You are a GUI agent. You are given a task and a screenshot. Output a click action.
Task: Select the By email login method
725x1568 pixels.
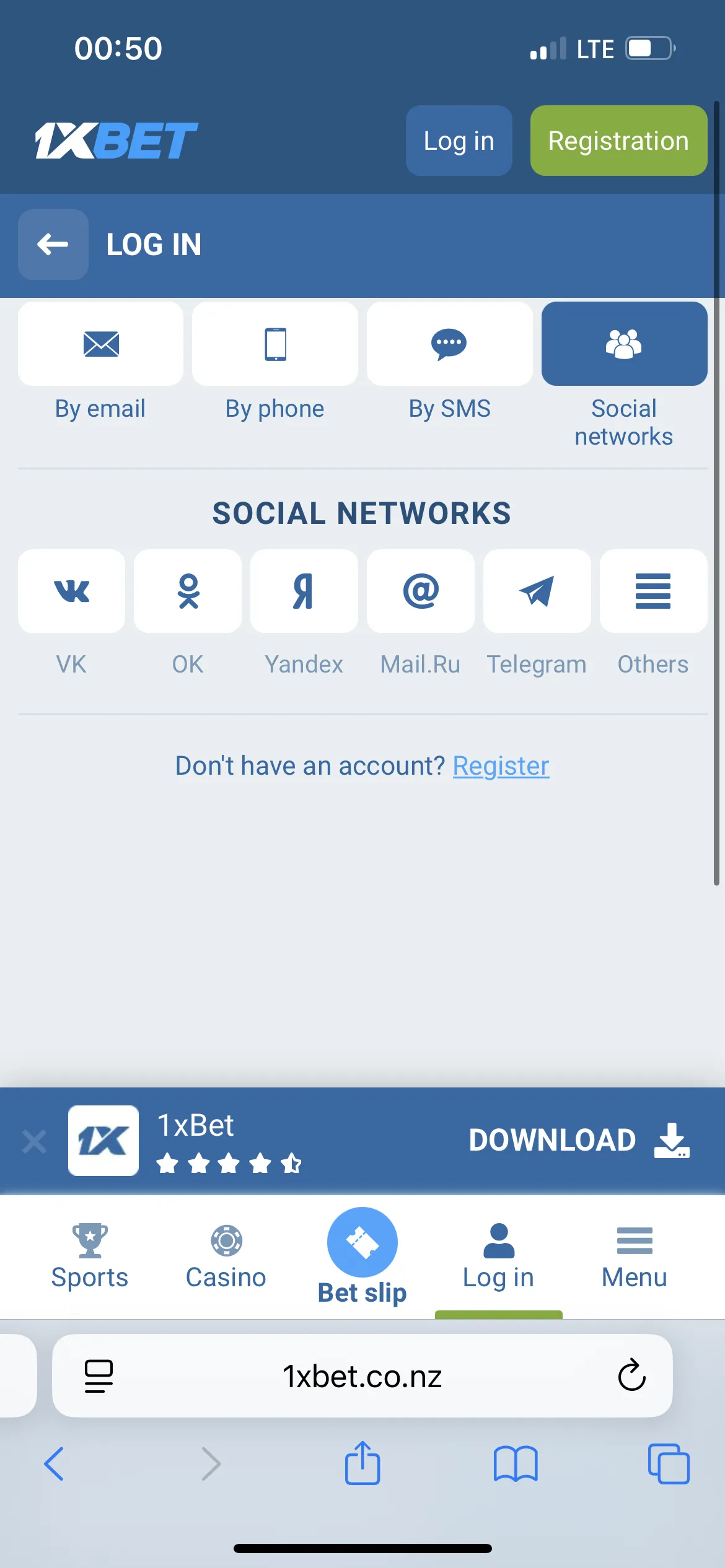click(100, 344)
